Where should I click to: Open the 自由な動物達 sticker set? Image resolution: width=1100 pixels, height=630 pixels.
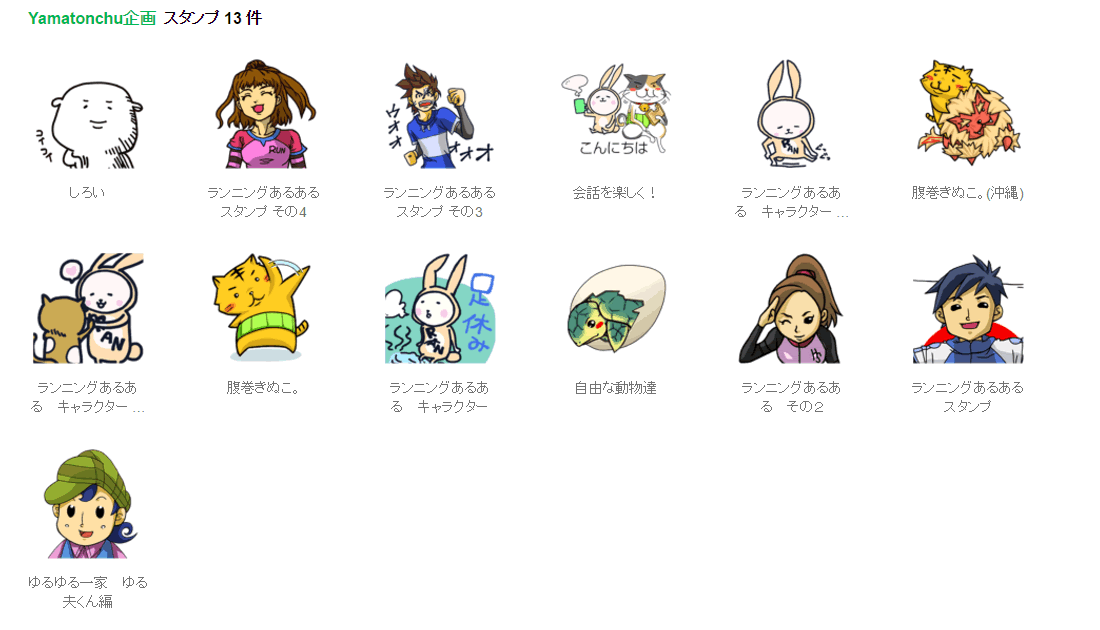pos(615,308)
